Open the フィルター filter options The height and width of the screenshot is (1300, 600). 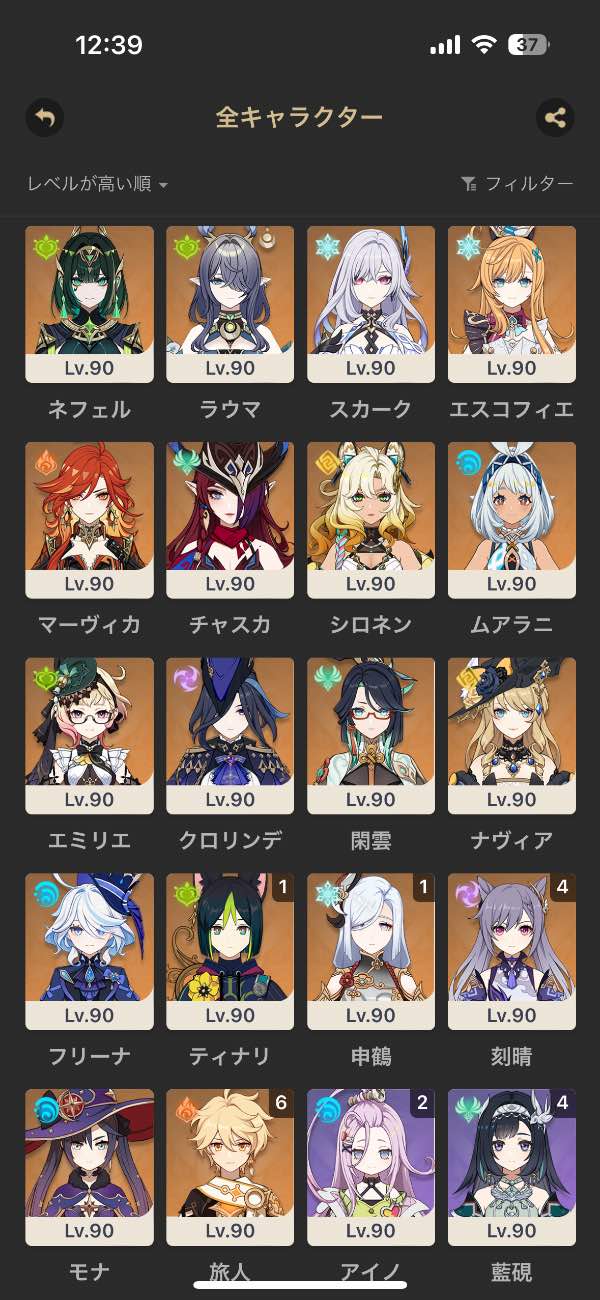click(x=517, y=184)
